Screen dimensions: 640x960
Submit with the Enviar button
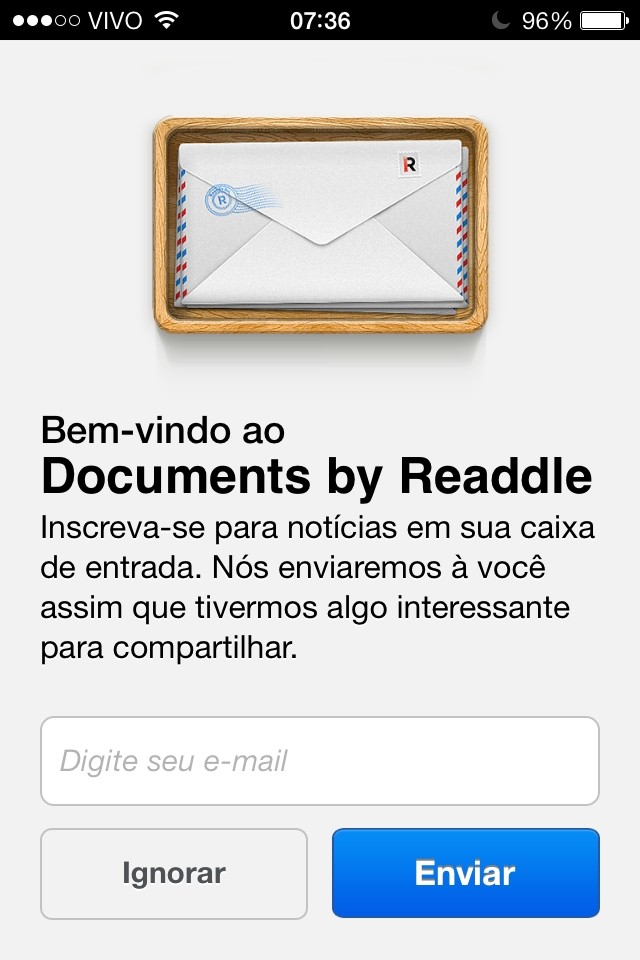(465, 873)
